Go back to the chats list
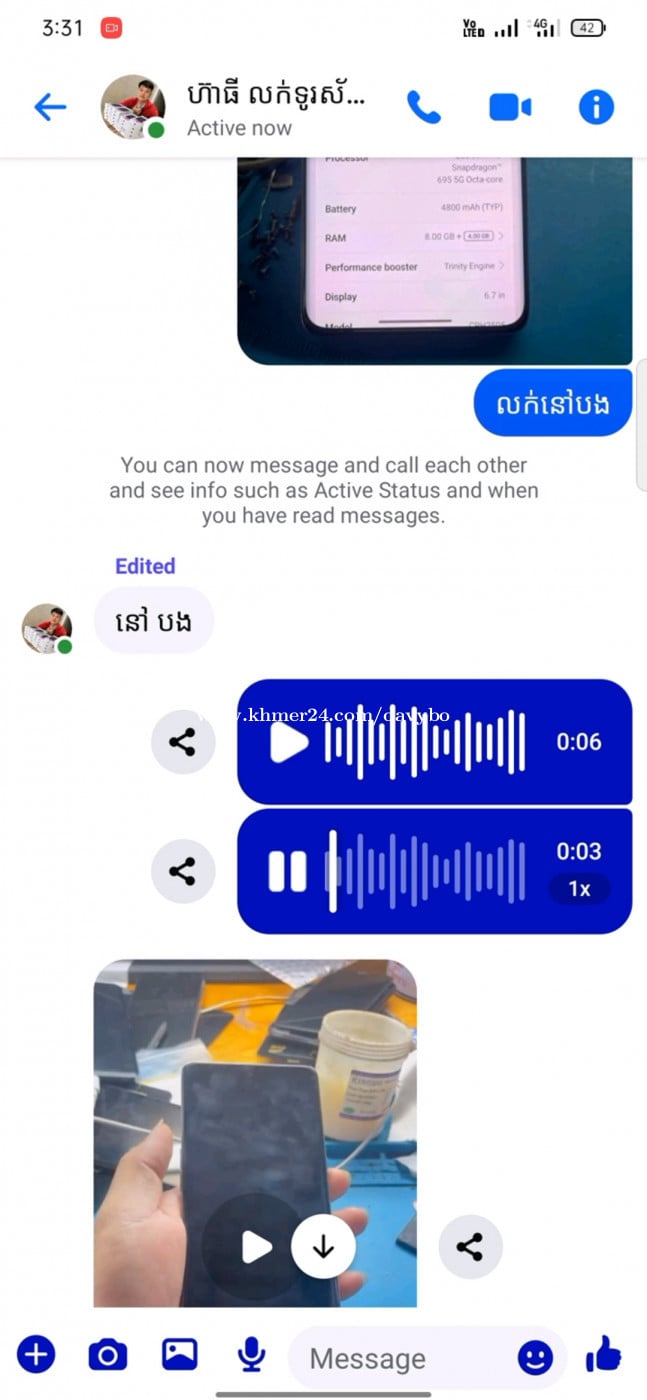 pyautogui.click(x=50, y=107)
